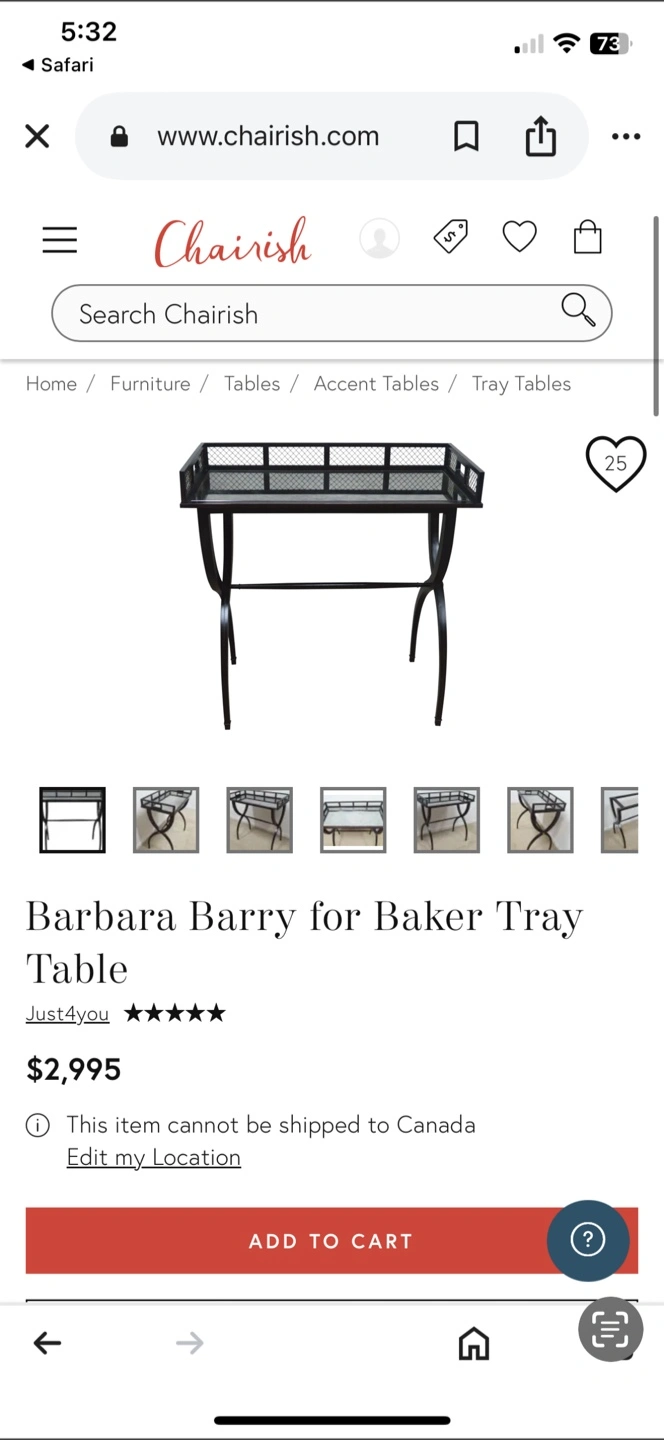View favorites from the header heart
This screenshot has width=664, height=1440.
pos(519,237)
